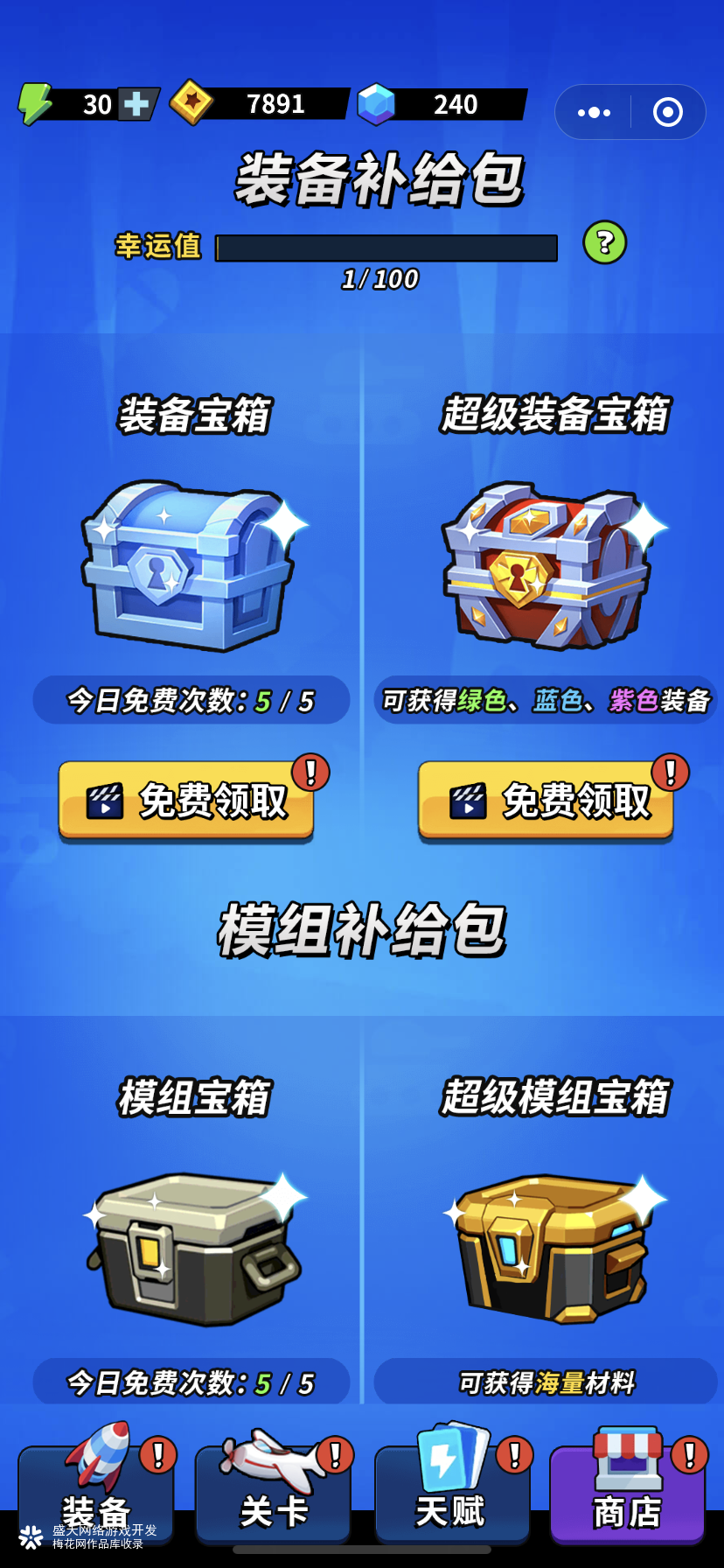Switch to the 关卡 tab
This screenshot has width=724, height=1568.
[273, 1491]
